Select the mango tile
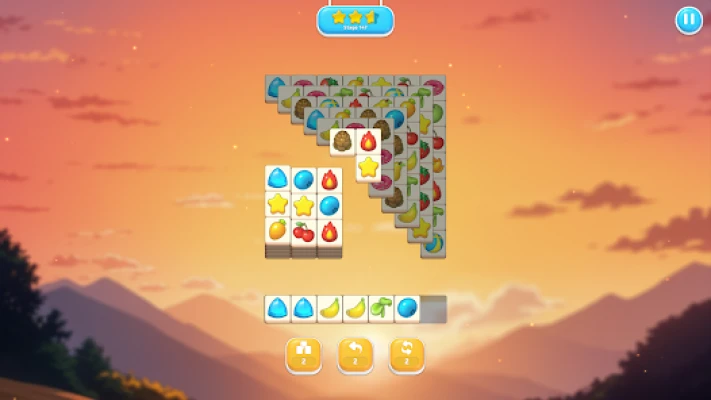The height and width of the screenshot is (400, 711). 277,230
